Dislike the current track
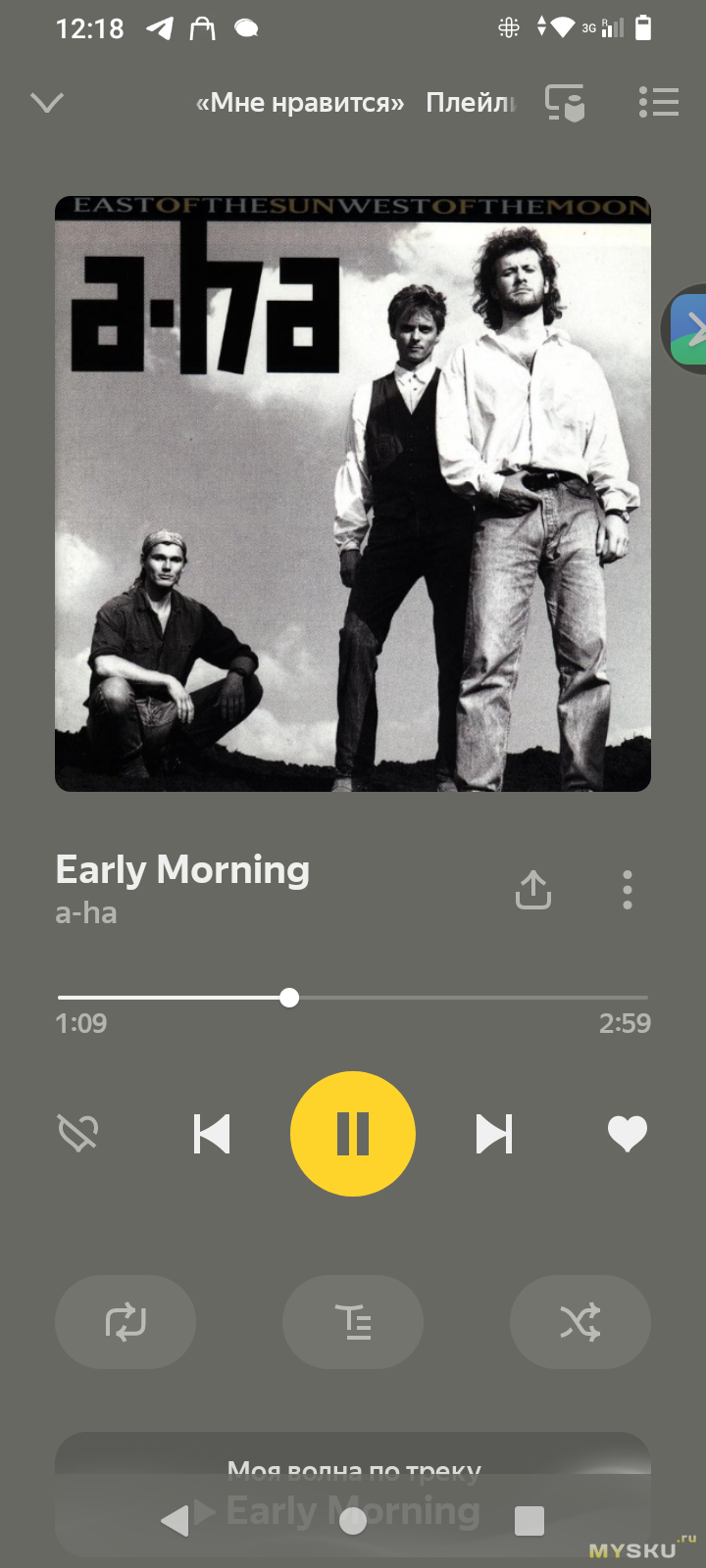 tap(78, 1133)
